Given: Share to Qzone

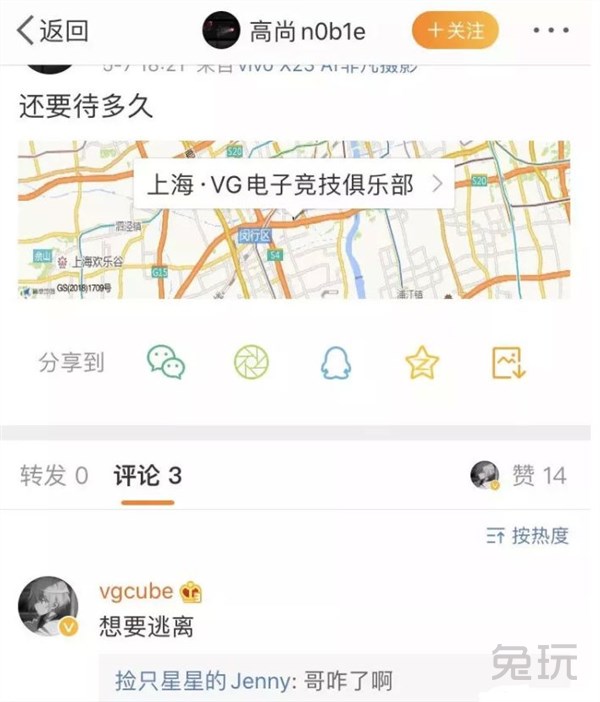Looking at the screenshot, I should pyautogui.click(x=422, y=362).
